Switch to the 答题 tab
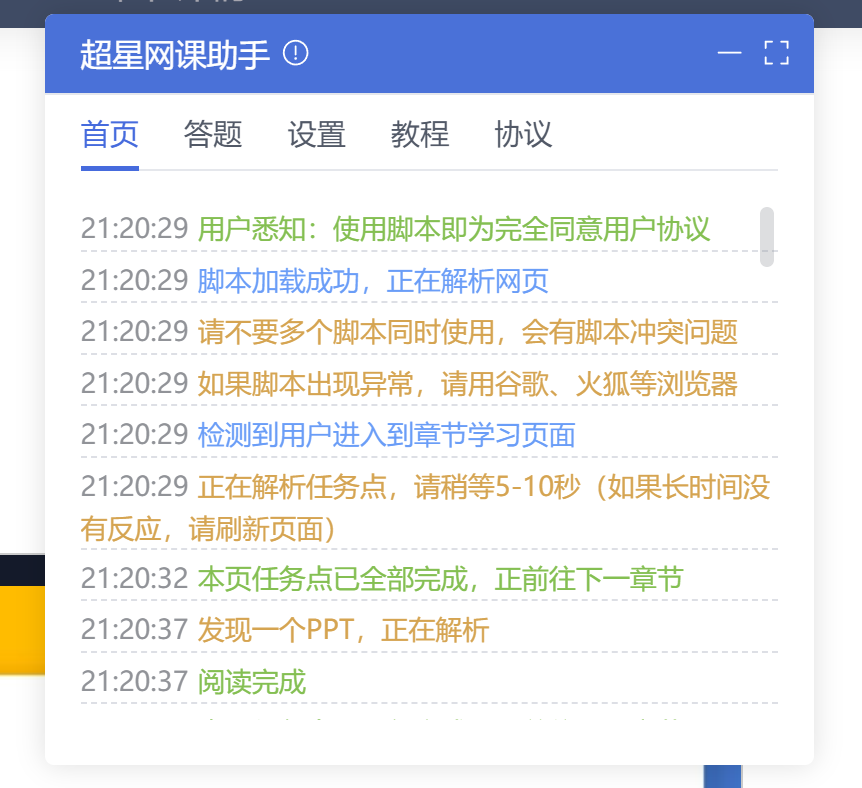 [213, 134]
